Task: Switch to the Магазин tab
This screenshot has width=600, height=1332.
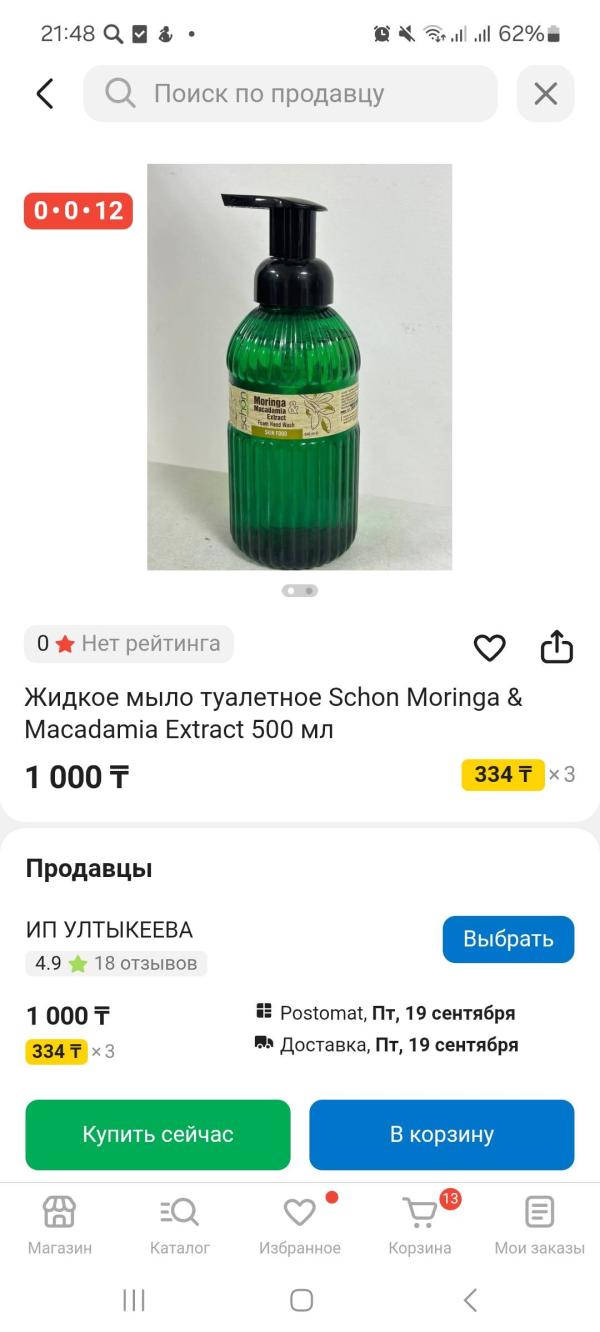Action: coord(59,1226)
